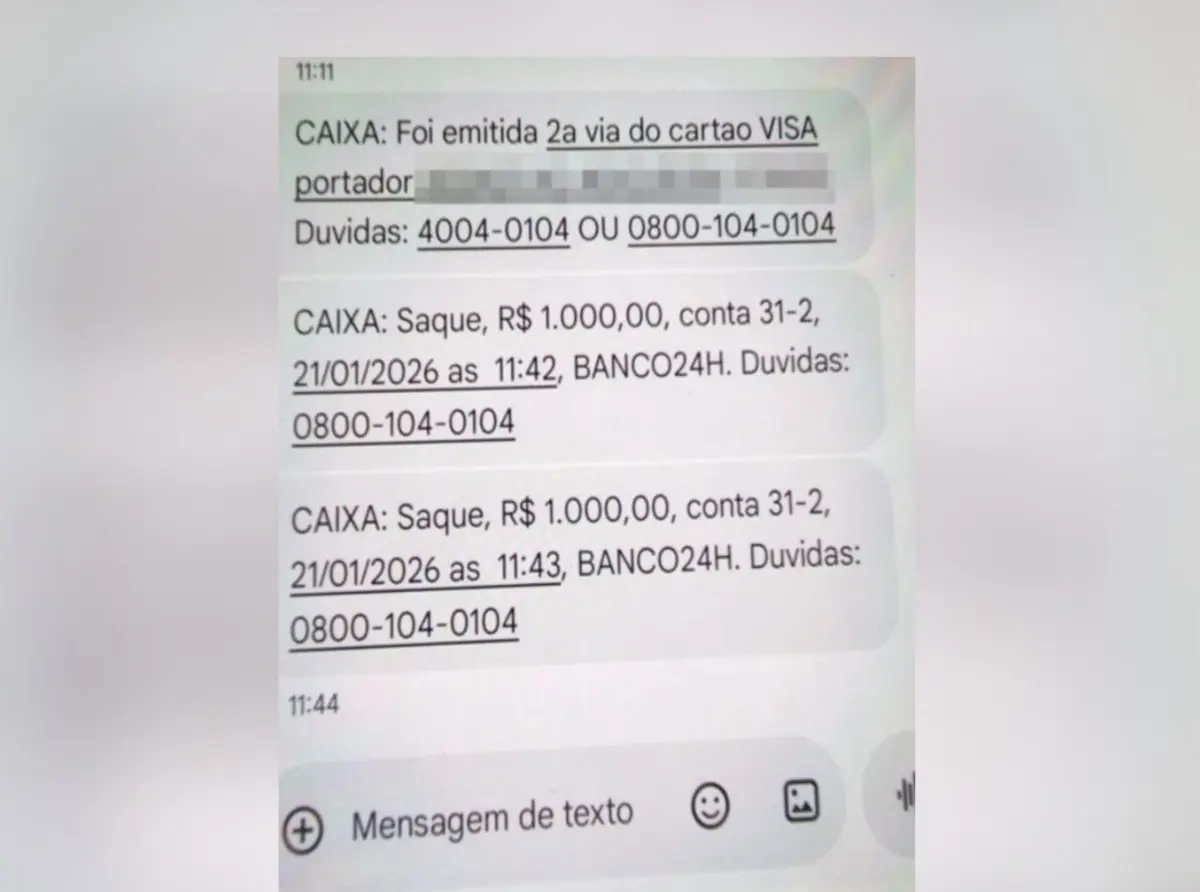Tap 0800-104-0104 in the 11:42 Saque message

coord(403,423)
